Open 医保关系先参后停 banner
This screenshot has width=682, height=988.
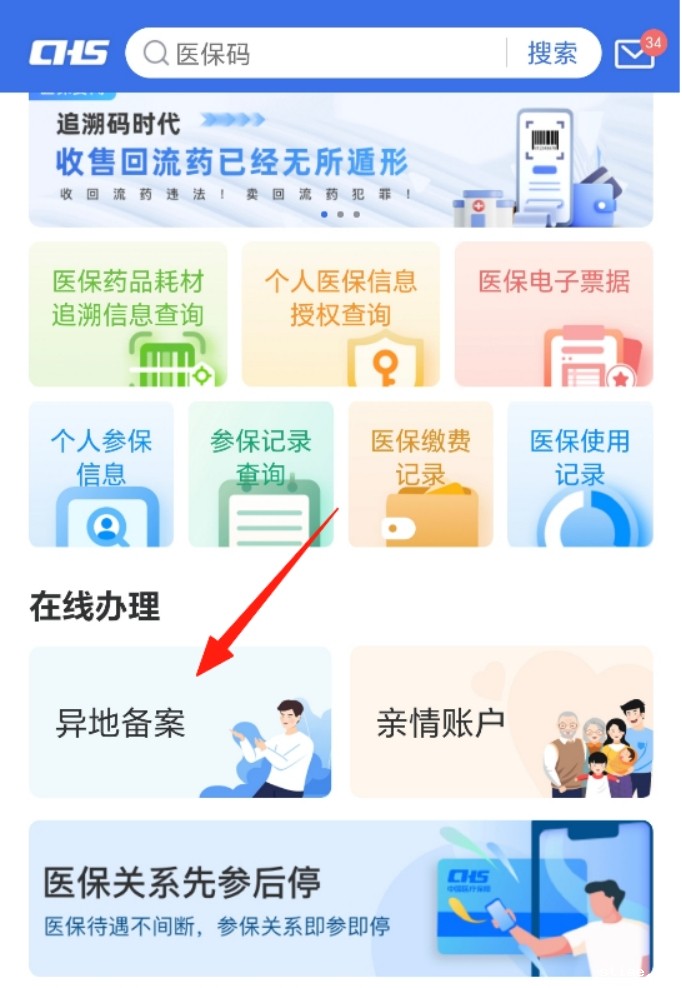point(340,898)
